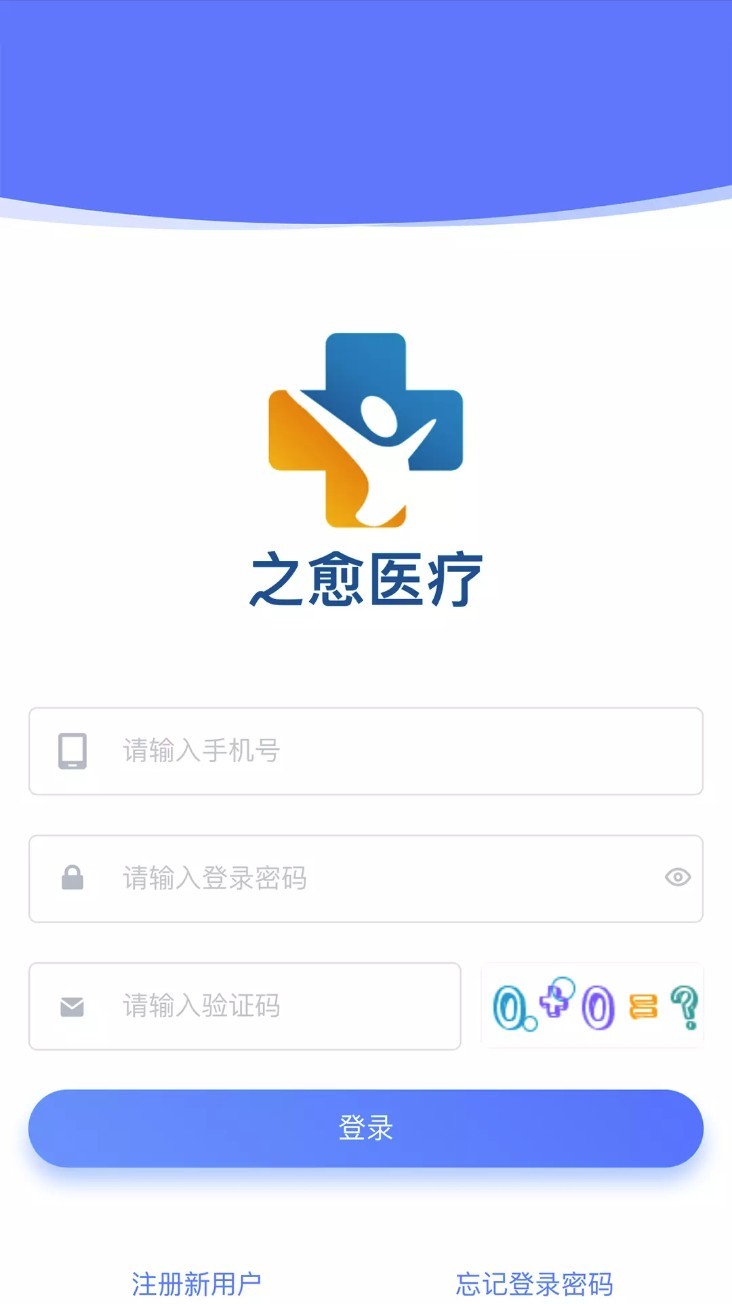This screenshot has height=1304, width=732.
Task: Click the 之愈医疗 medical cross logo
Action: 366,430
